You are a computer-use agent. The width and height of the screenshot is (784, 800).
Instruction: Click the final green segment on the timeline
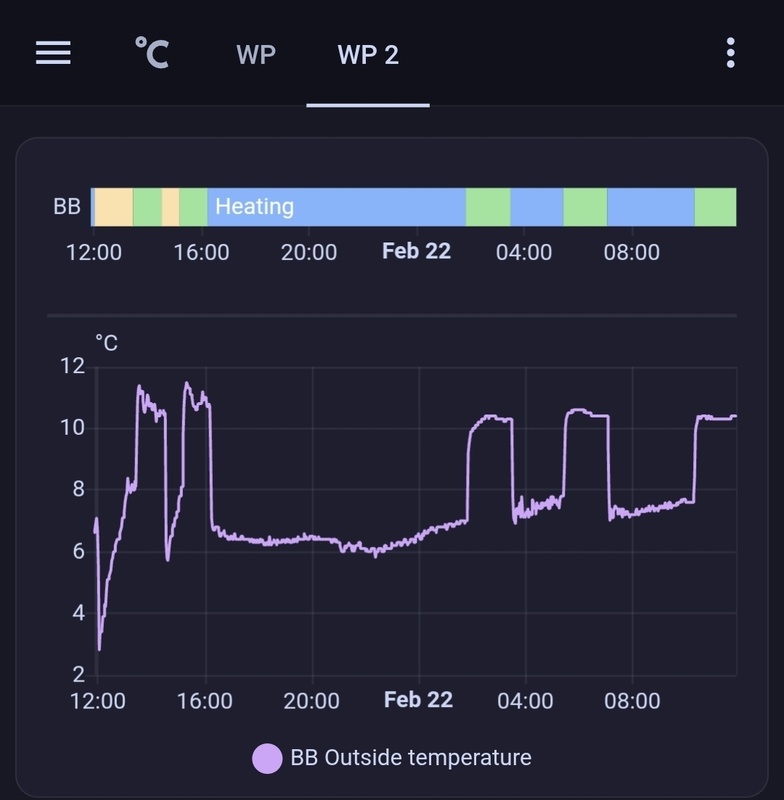coord(712,207)
